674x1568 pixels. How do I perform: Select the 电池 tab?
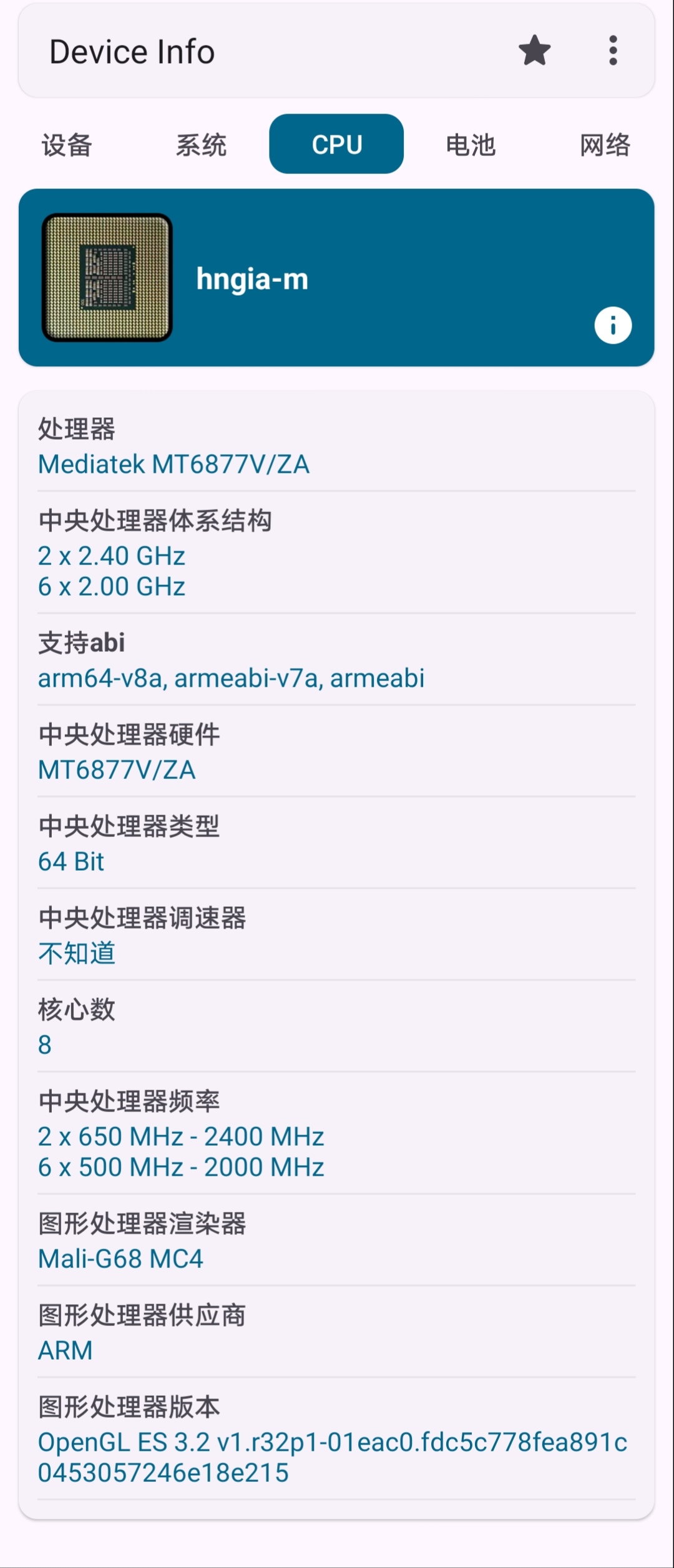tap(471, 145)
